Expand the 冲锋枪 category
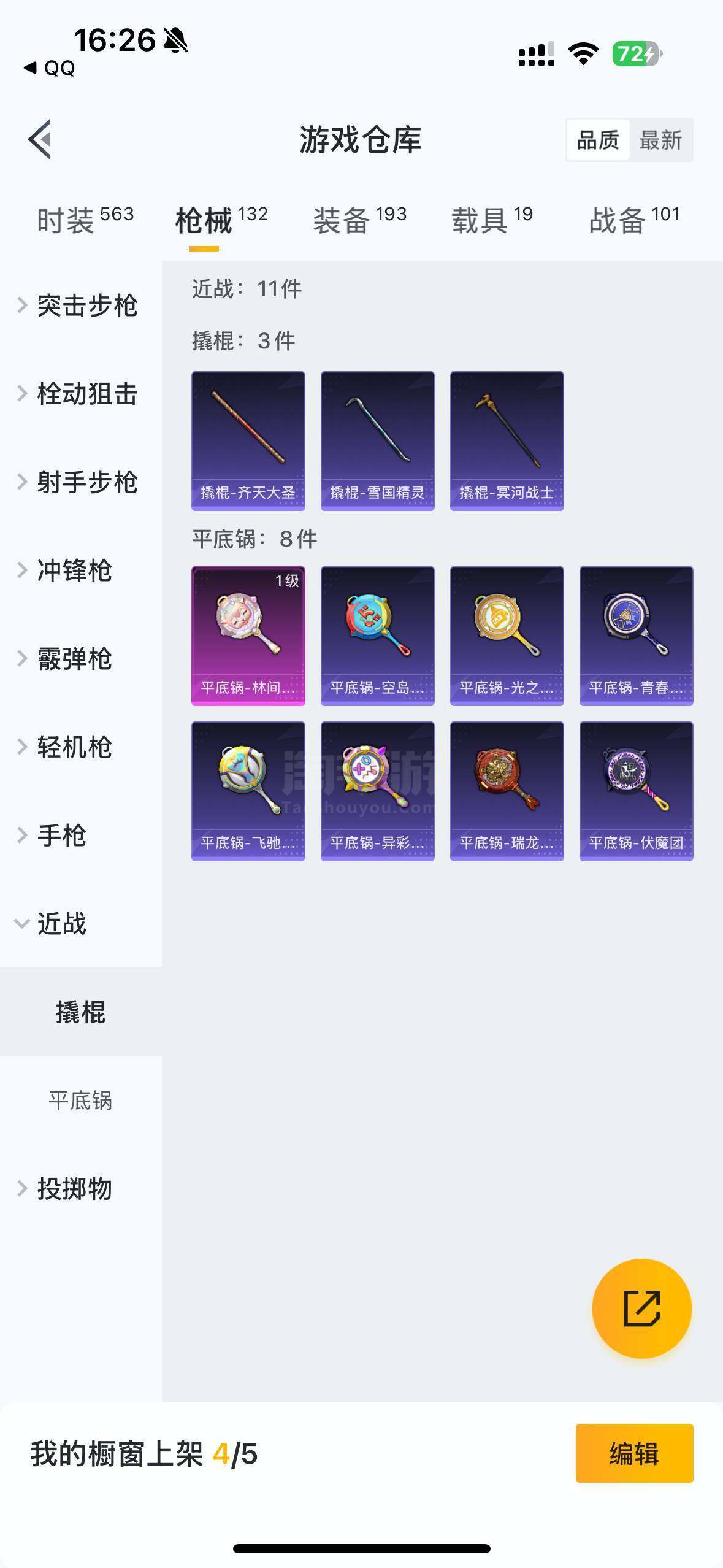723x1568 pixels. pos(74,571)
